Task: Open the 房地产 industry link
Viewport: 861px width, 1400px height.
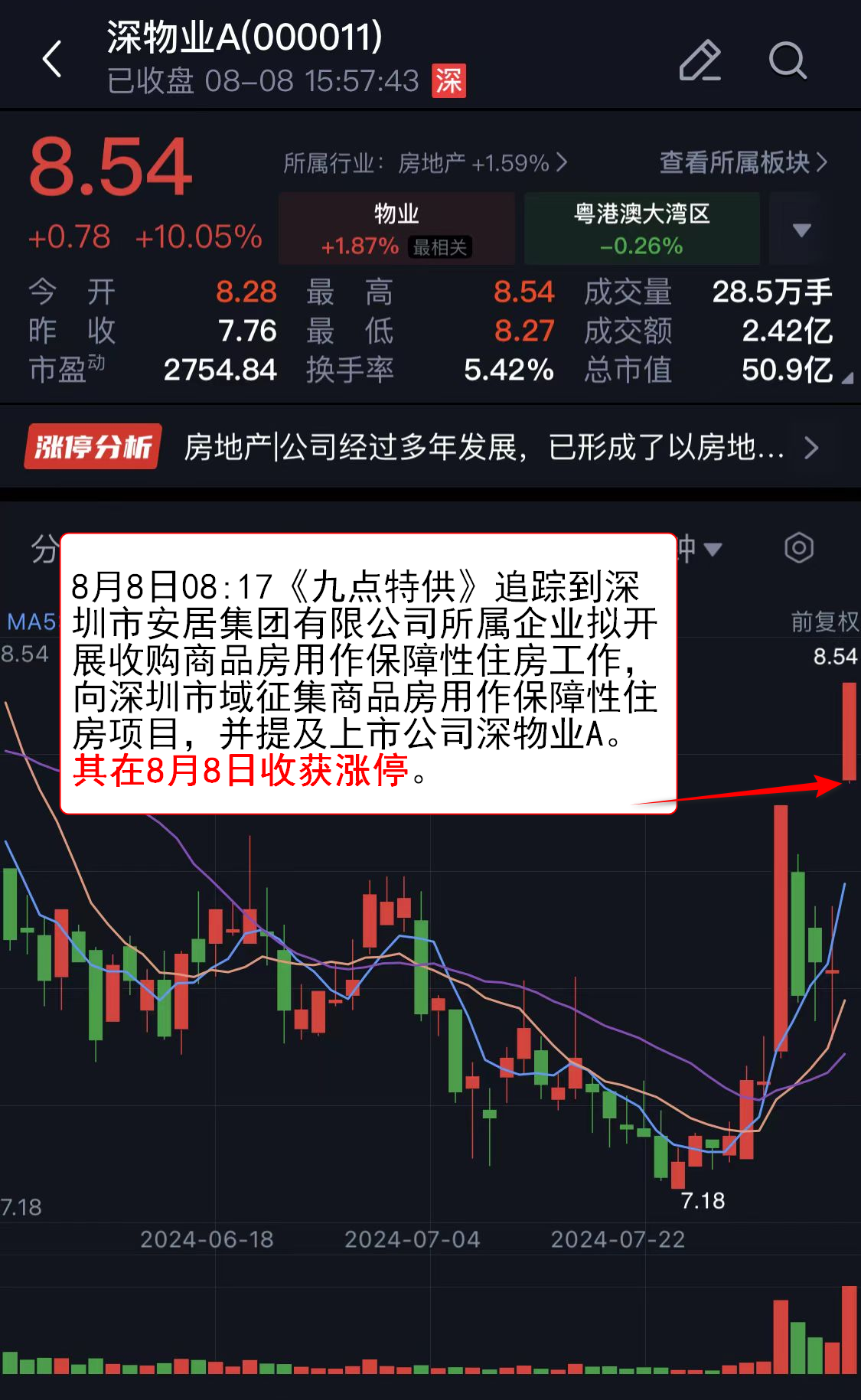Action: click(425, 163)
